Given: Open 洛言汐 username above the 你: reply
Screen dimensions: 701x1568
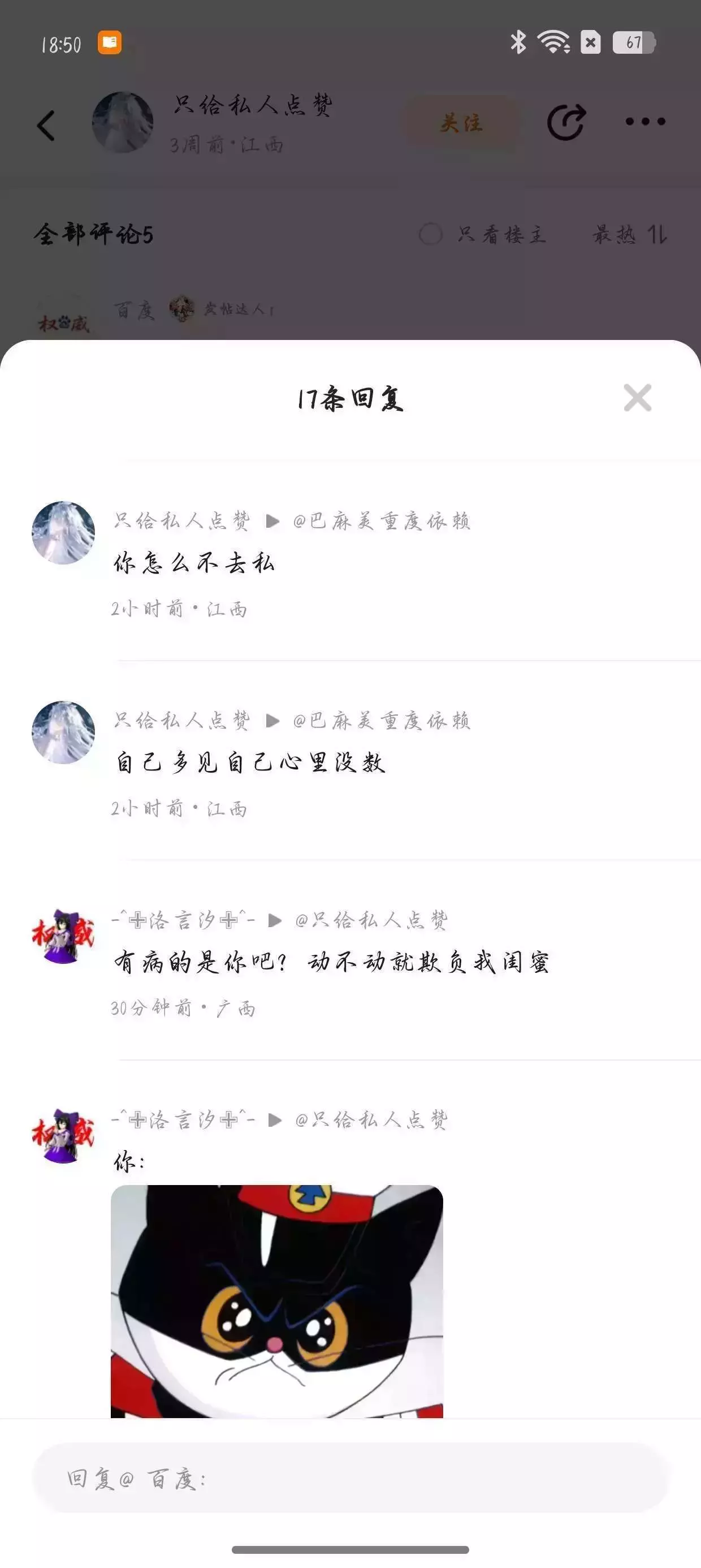Looking at the screenshot, I should click(x=183, y=1119).
